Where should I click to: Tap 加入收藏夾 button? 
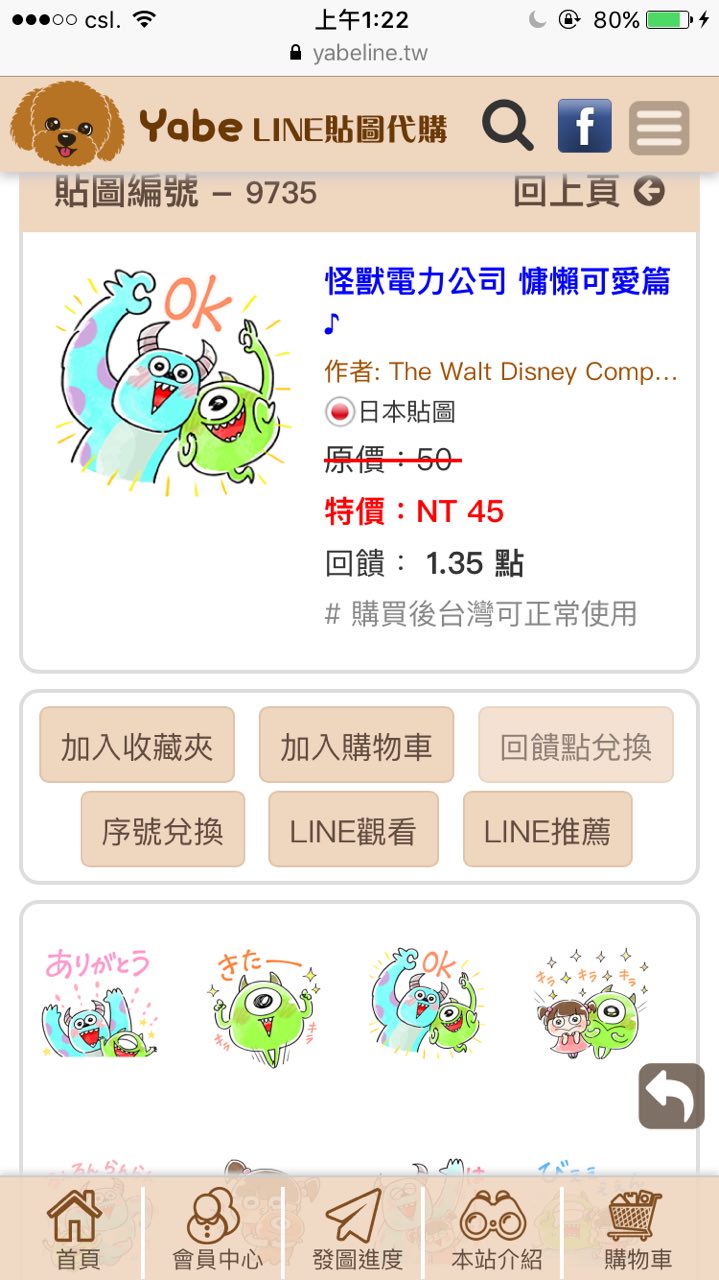pos(137,746)
